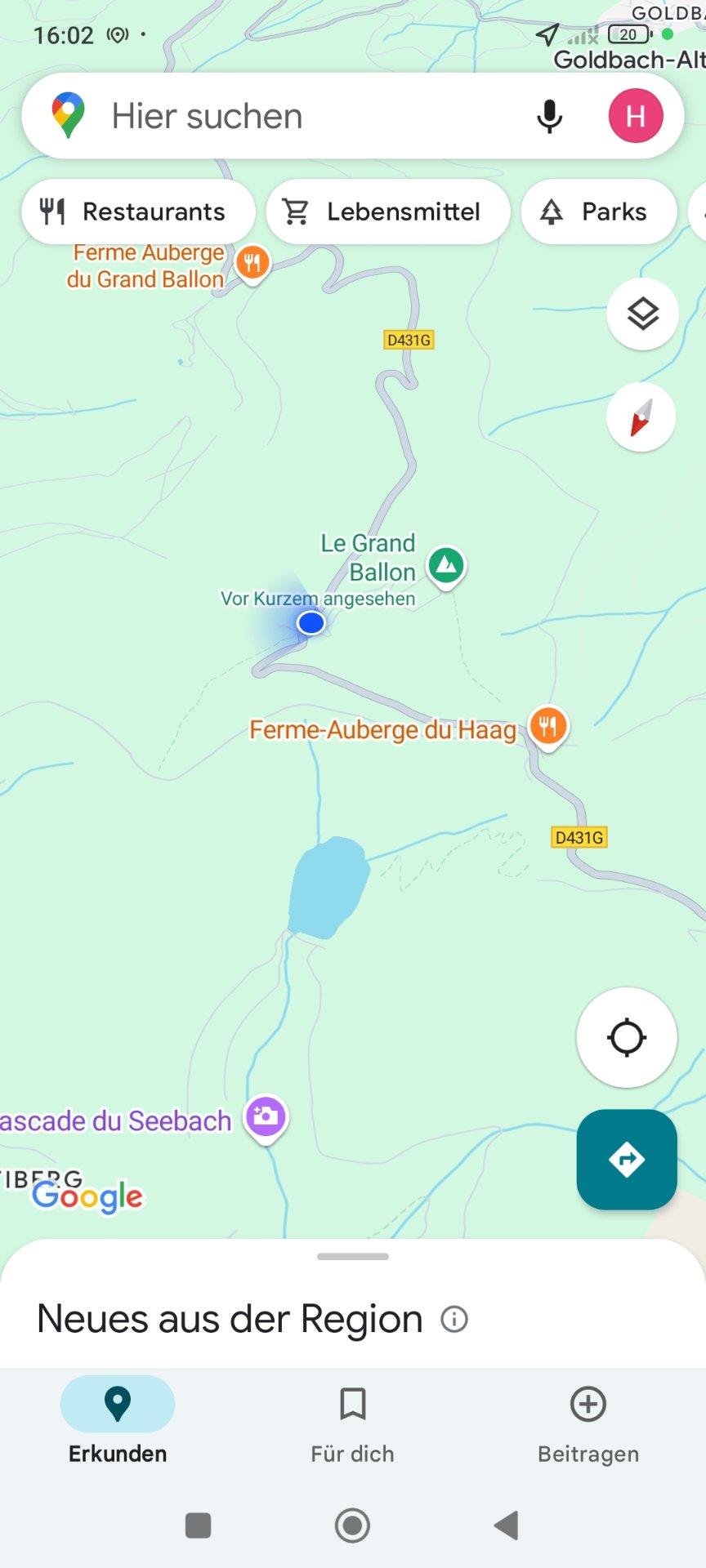This screenshot has height=1568, width=706.
Task: Select the Lebensmittel chip
Action: 387,212
